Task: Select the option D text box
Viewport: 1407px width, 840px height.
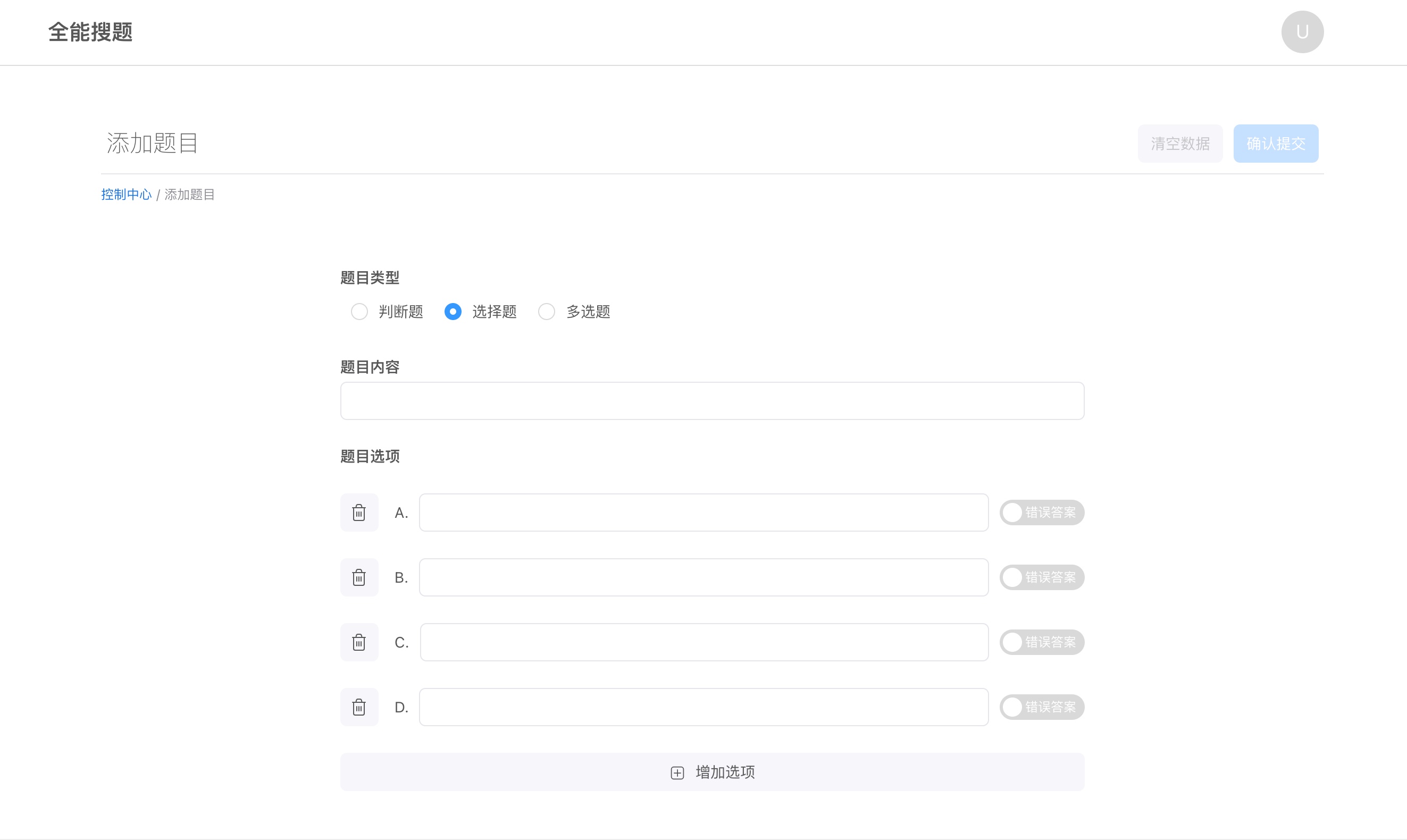Action: 703,707
